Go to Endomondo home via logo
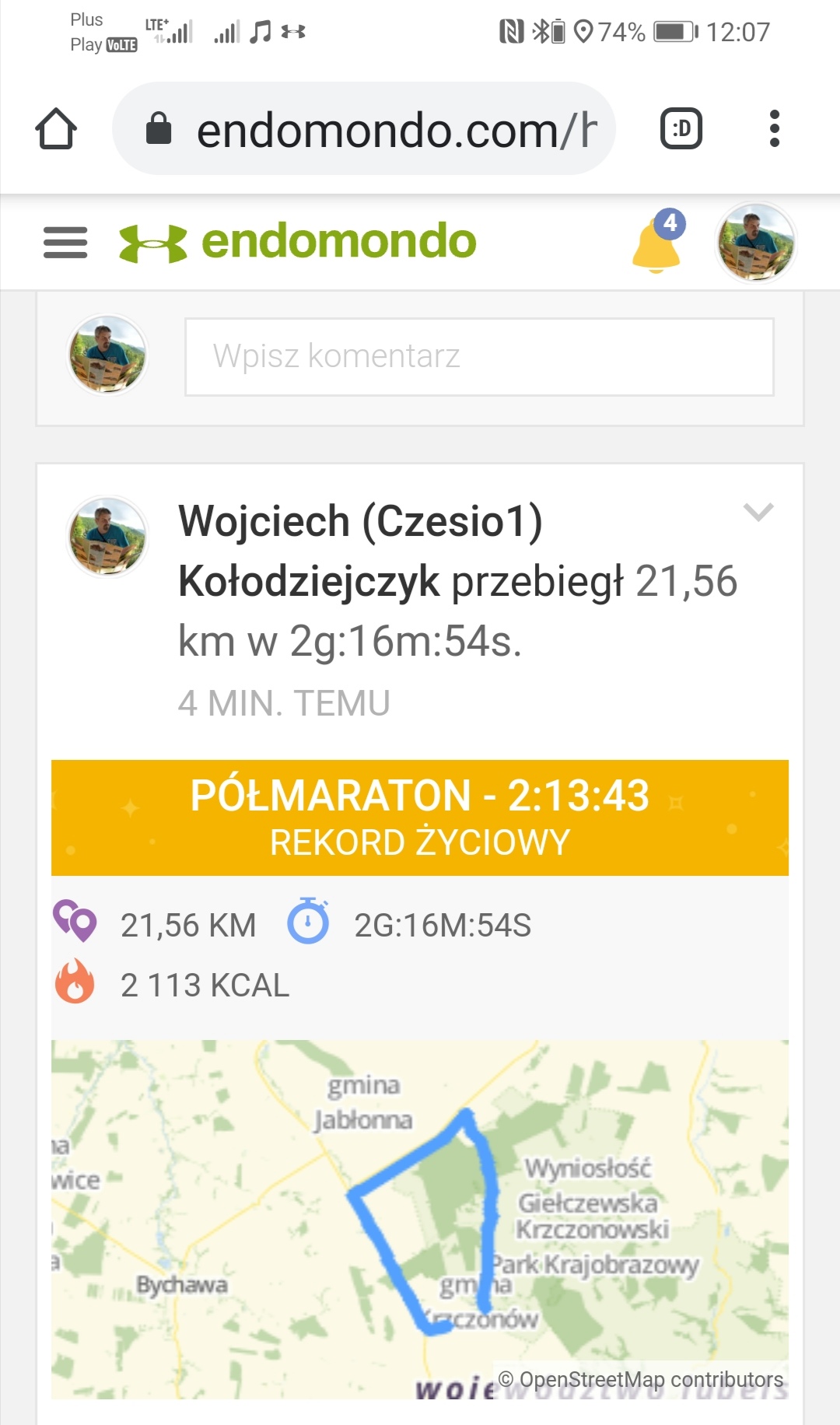This screenshot has width=840, height=1425. pos(297,242)
